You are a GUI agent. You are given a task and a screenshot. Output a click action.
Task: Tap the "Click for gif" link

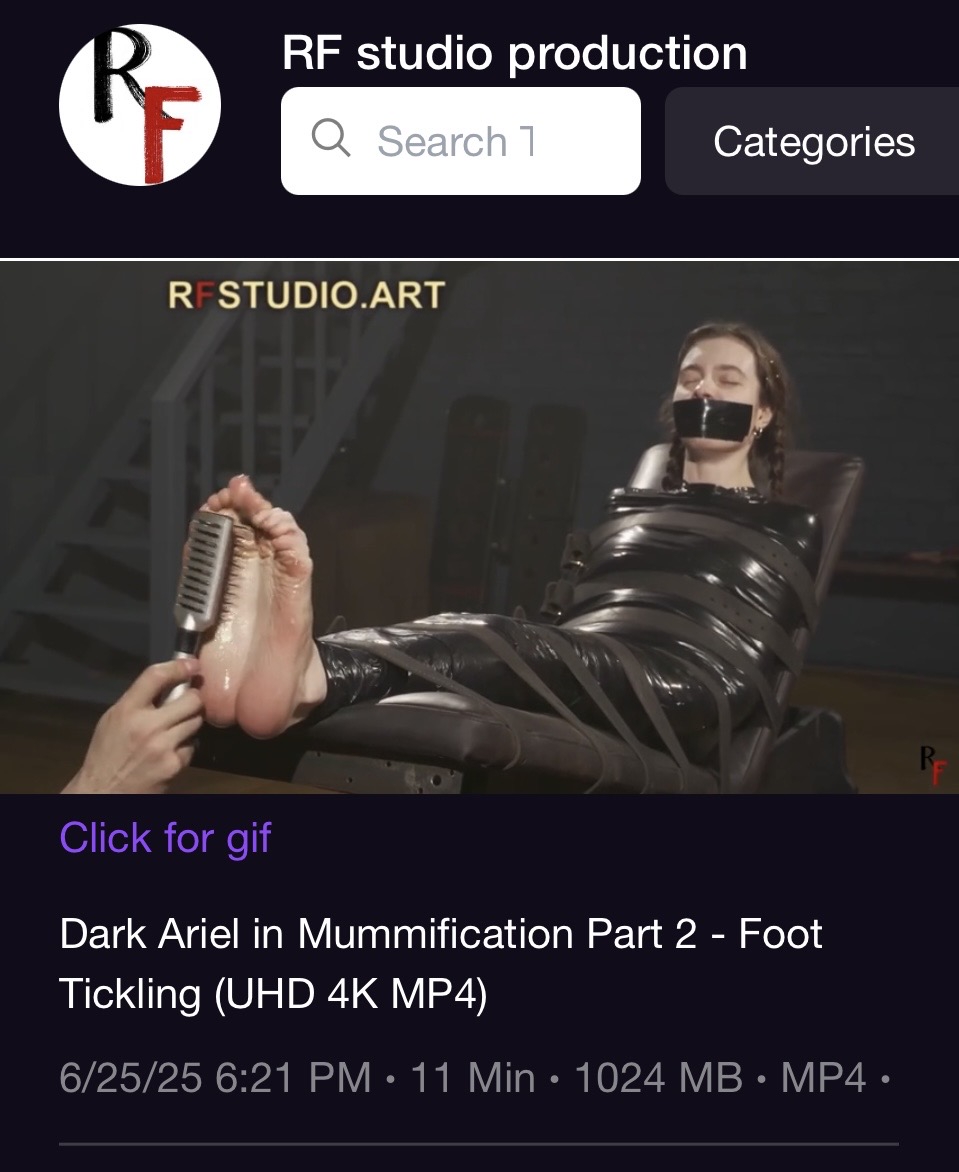(x=165, y=837)
